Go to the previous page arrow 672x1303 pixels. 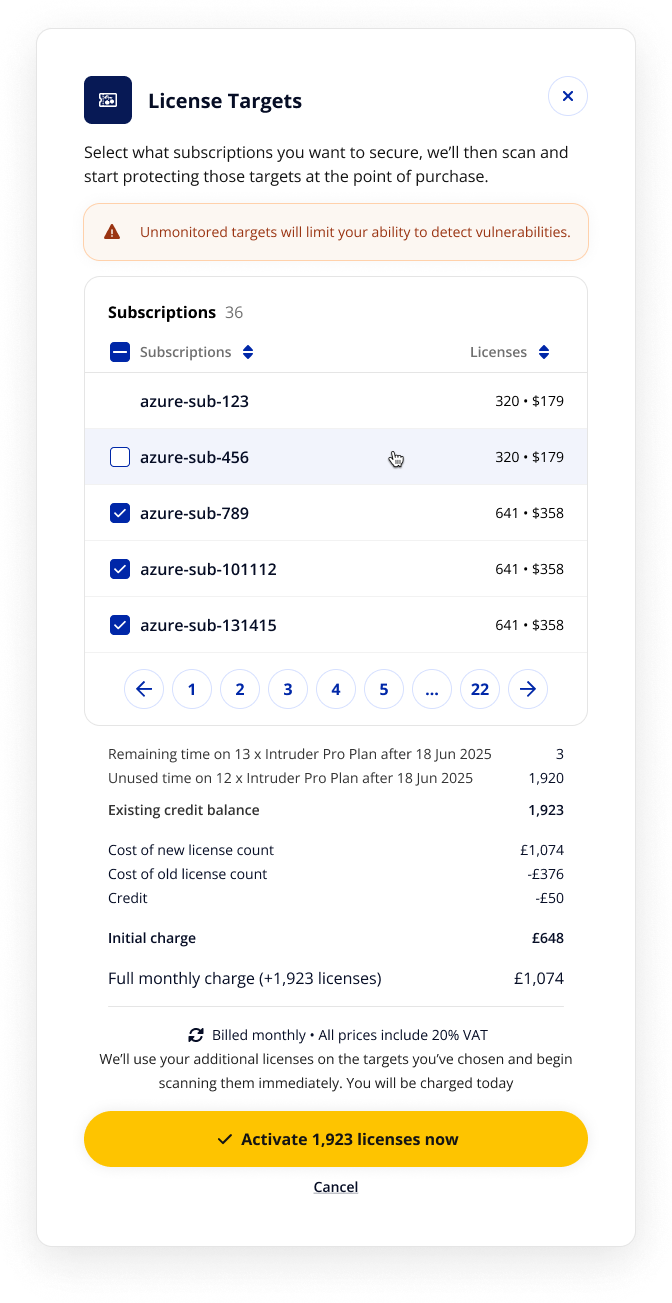point(144,689)
